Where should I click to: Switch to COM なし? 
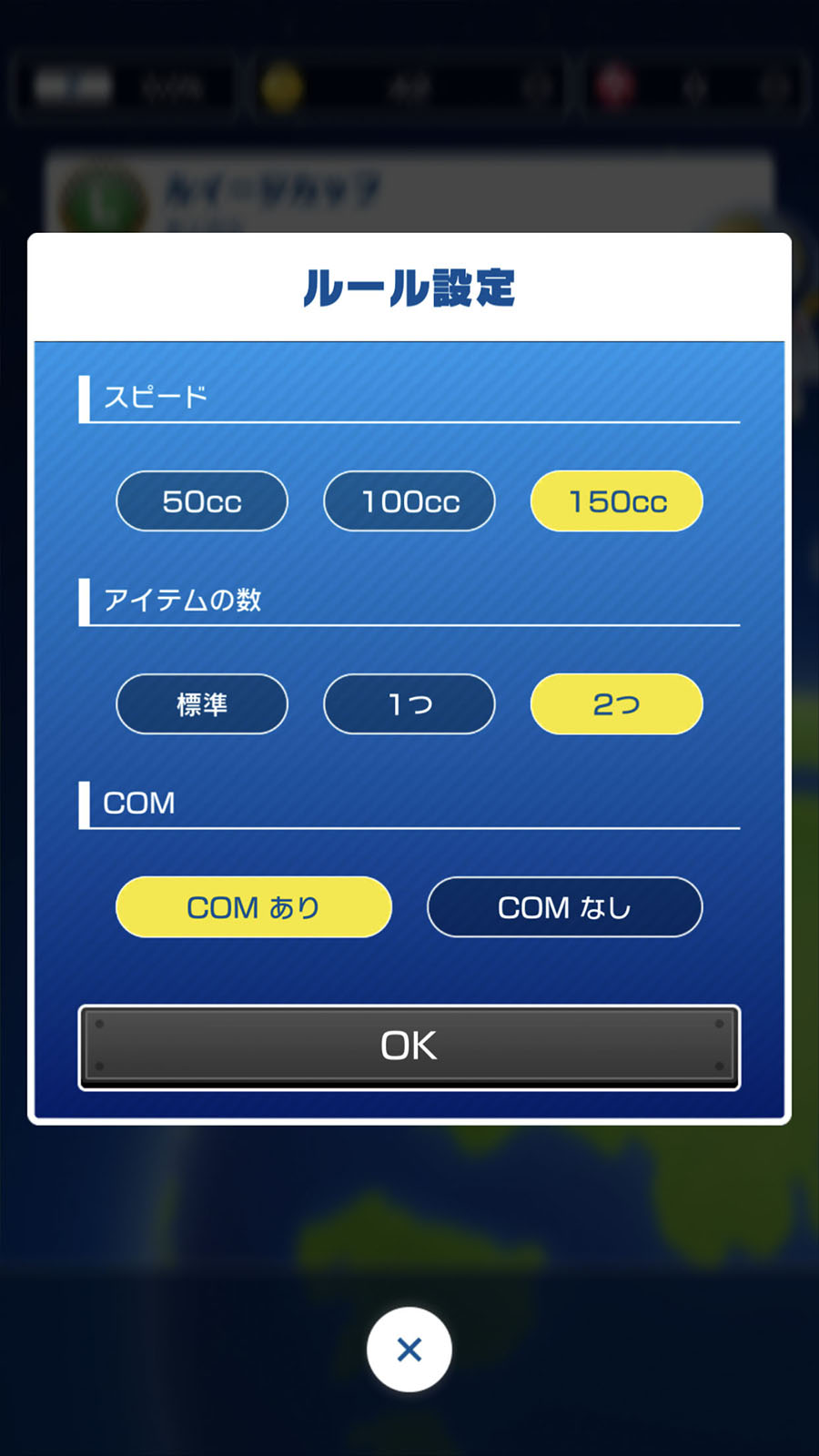click(x=564, y=907)
